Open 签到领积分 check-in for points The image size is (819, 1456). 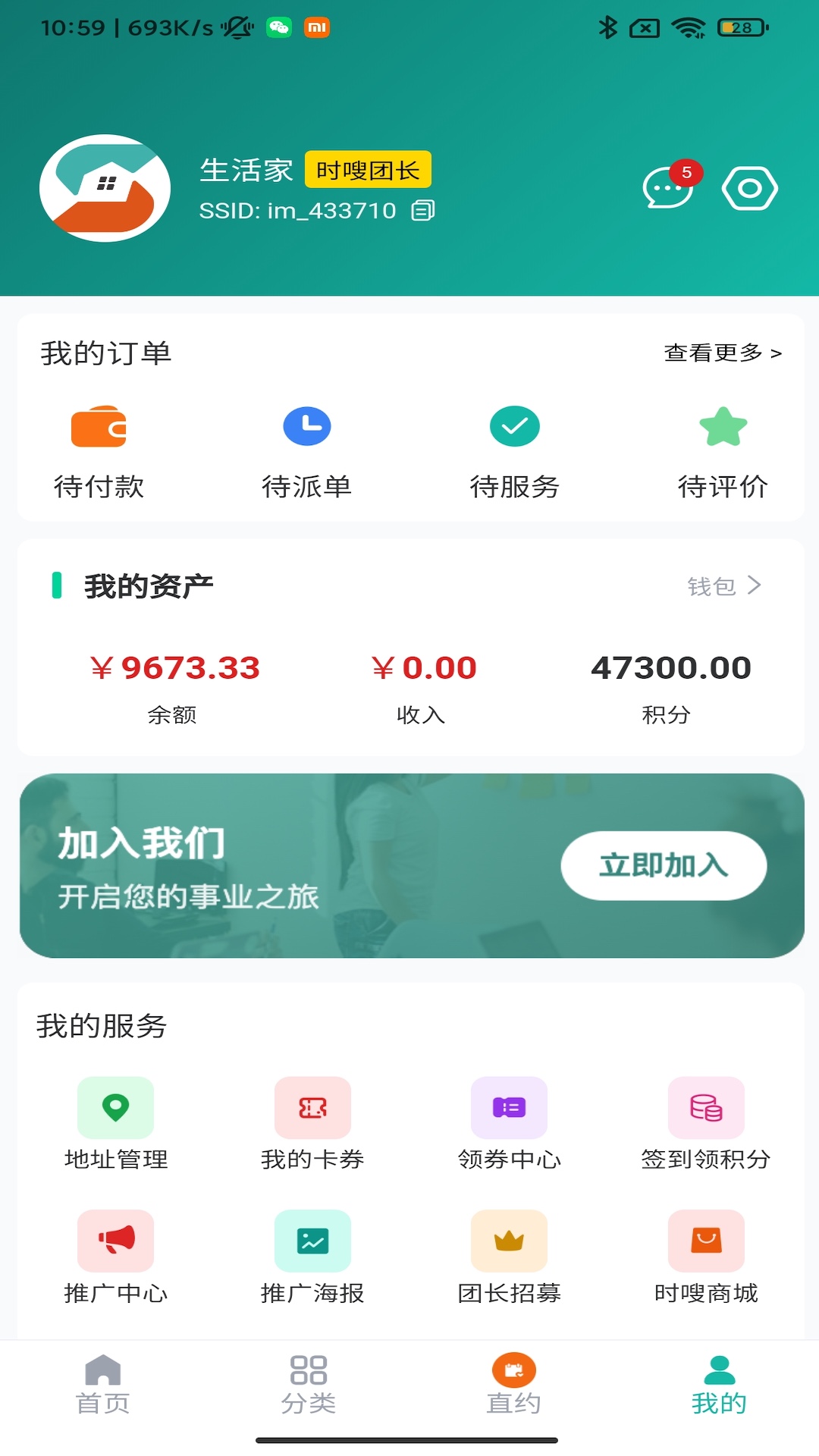click(705, 1124)
